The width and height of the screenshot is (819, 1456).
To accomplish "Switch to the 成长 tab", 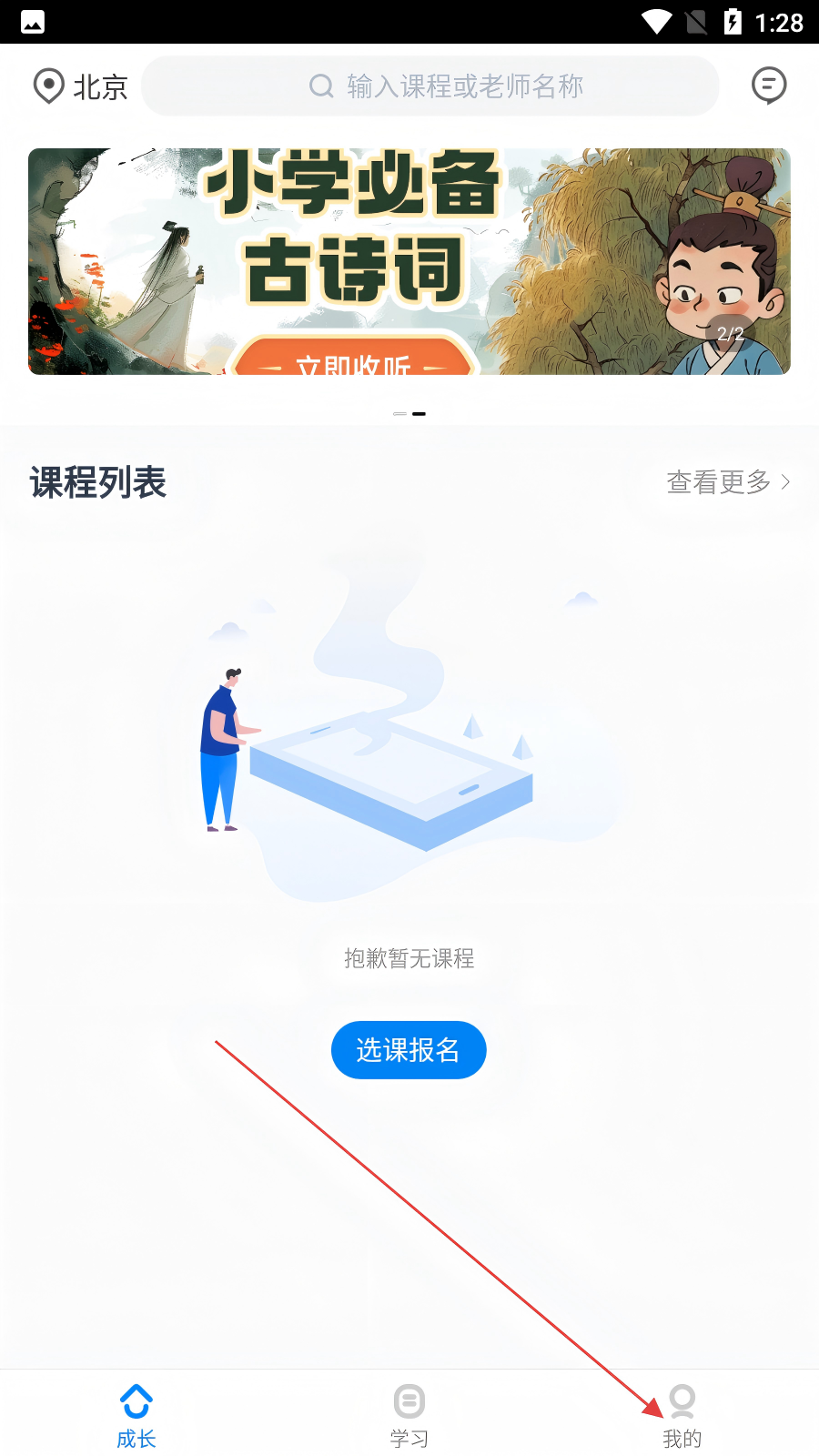I will [136, 1416].
